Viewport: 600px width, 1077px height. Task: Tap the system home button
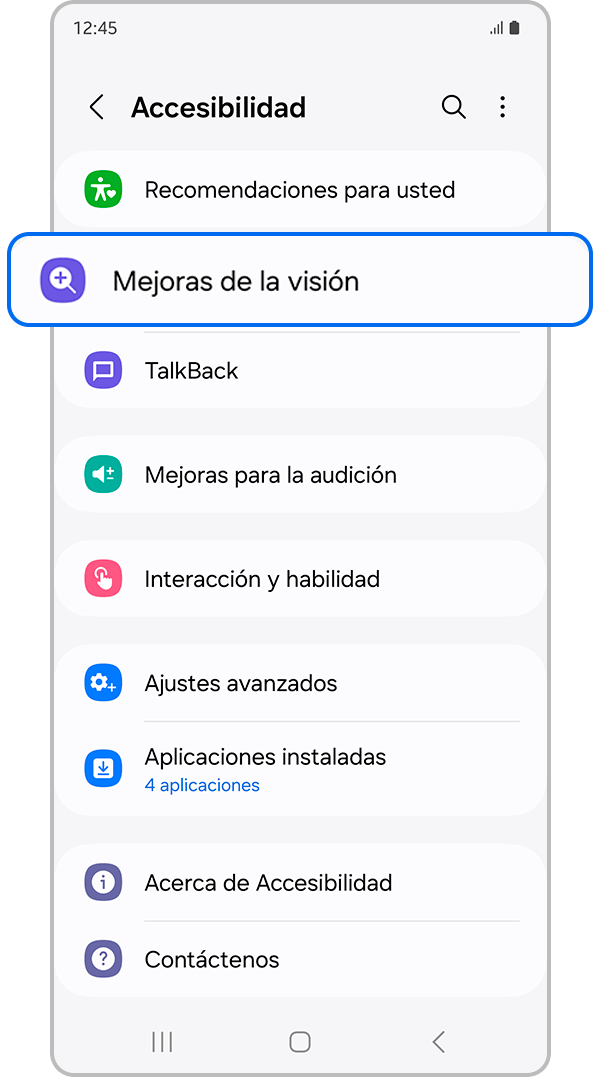point(300,1042)
